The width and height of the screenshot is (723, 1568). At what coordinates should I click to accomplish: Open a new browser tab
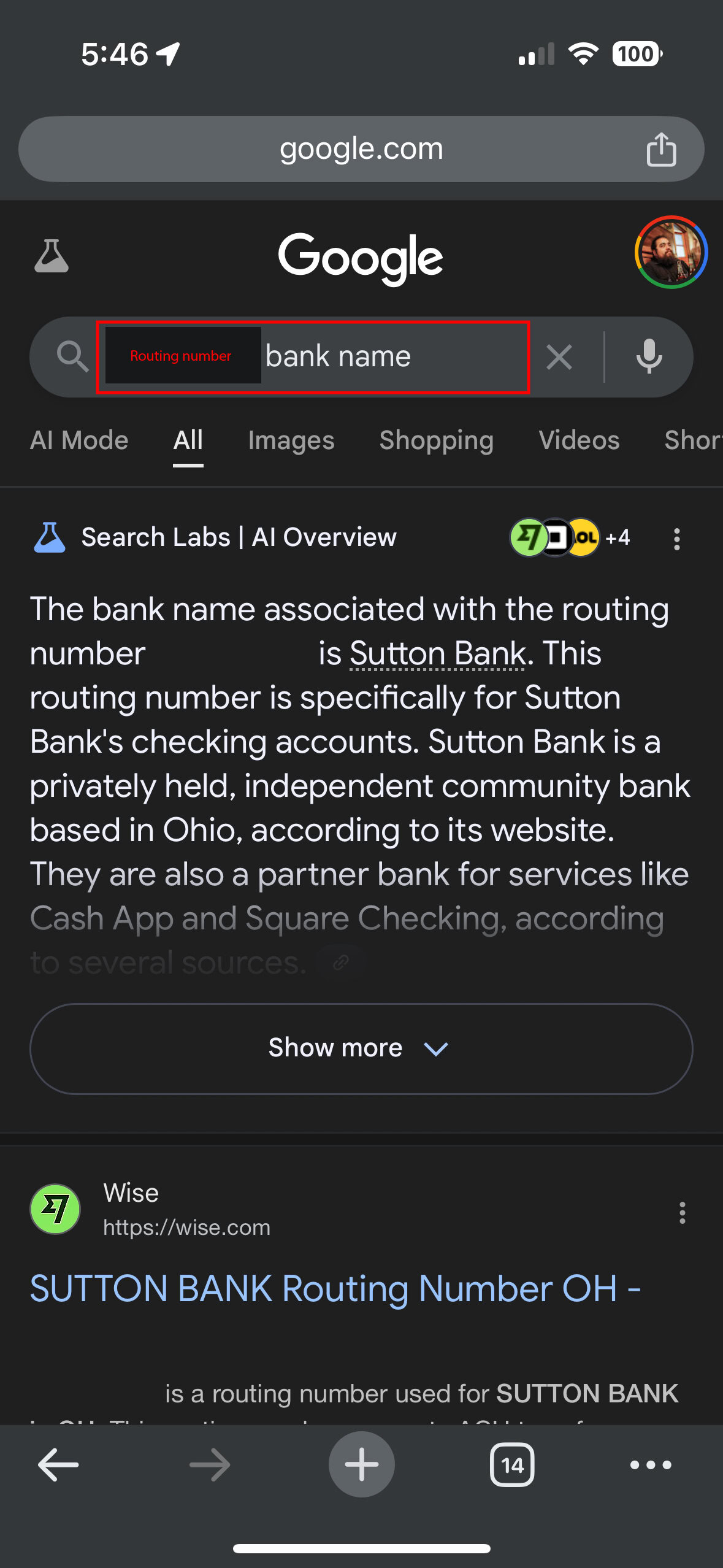click(x=361, y=1464)
